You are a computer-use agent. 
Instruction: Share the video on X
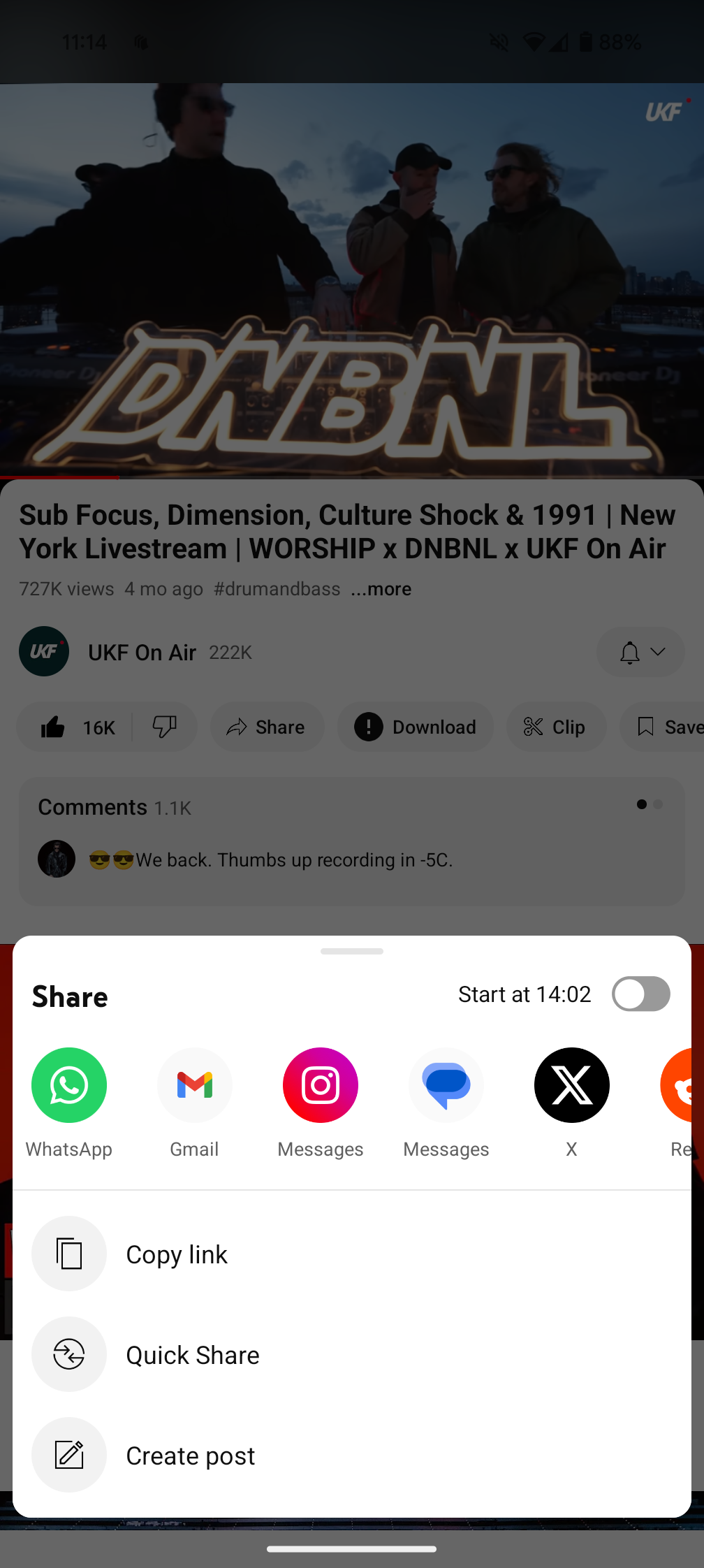click(572, 1085)
